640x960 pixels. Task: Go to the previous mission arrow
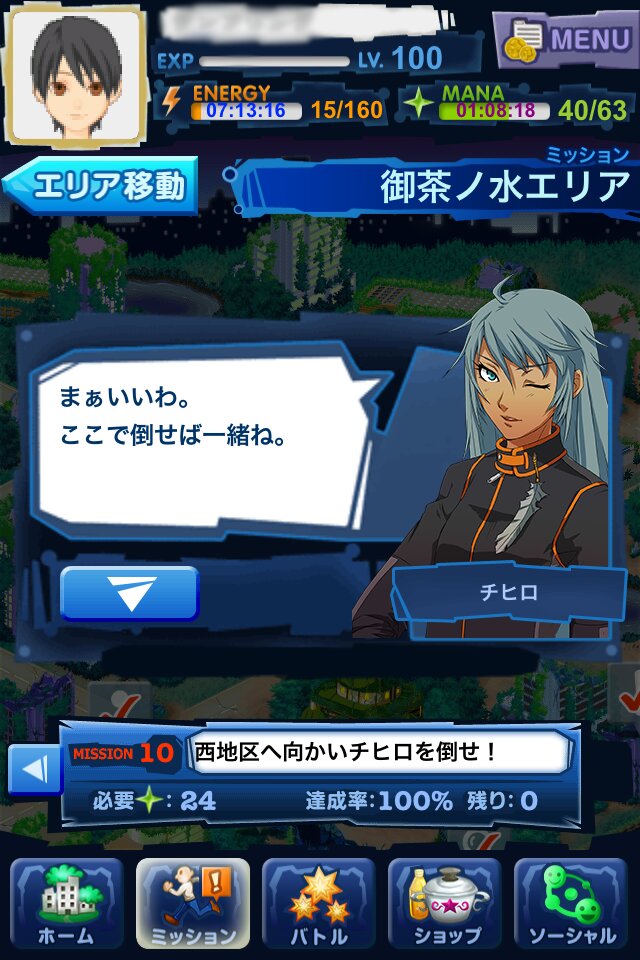point(34,770)
